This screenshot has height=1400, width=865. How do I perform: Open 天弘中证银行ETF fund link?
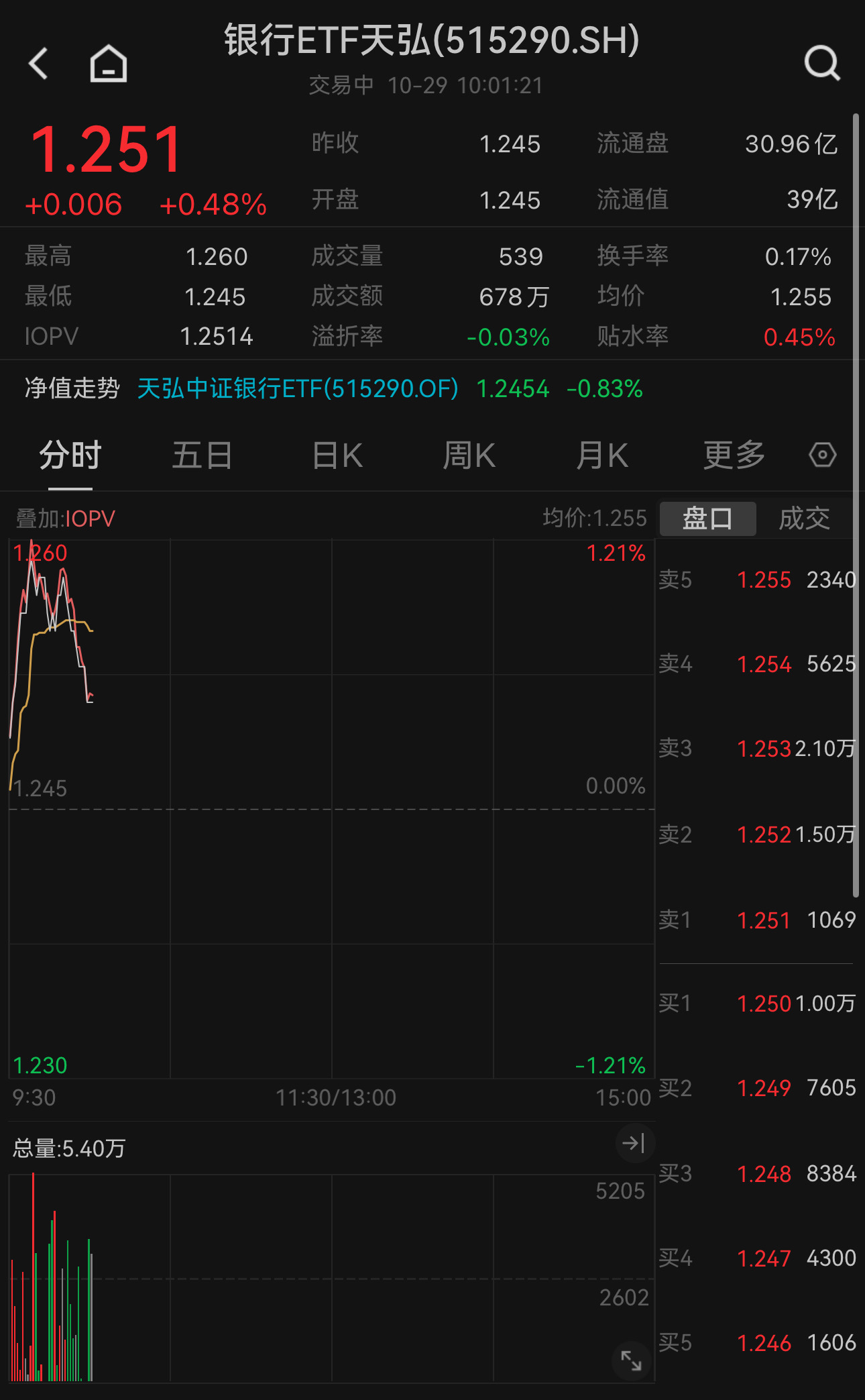(298, 388)
